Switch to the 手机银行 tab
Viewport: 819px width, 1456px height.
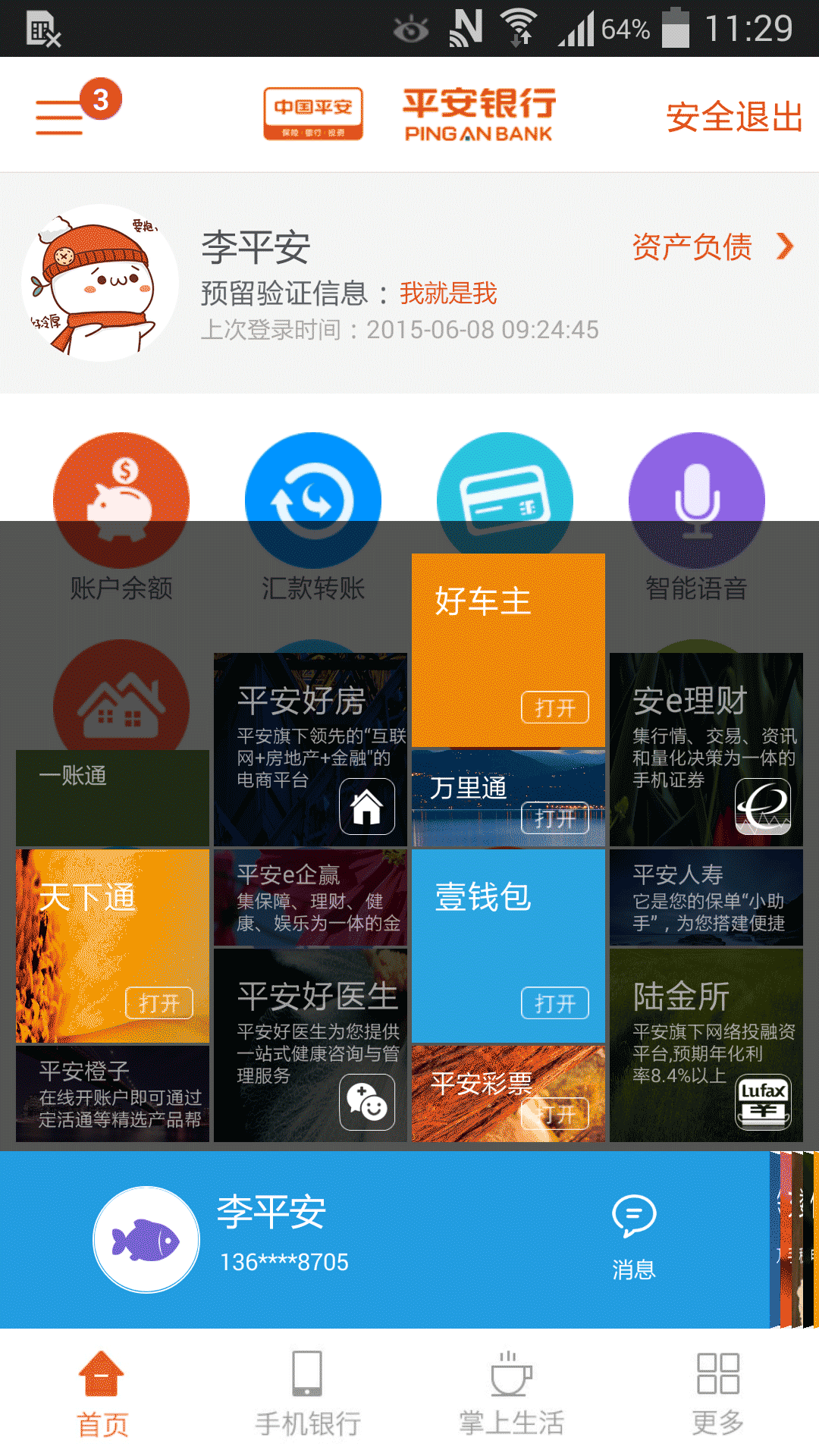coord(307,1393)
